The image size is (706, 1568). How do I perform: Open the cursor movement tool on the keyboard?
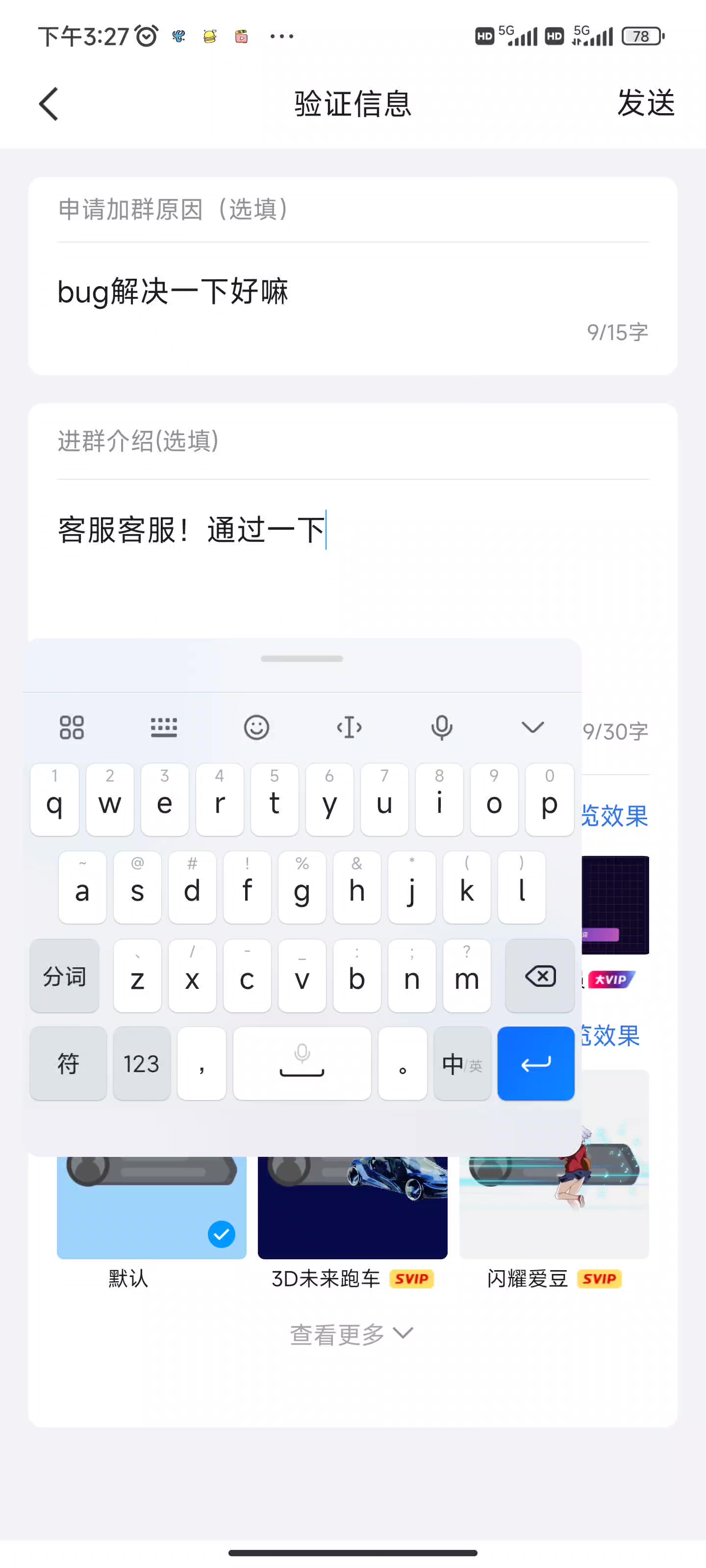click(349, 727)
